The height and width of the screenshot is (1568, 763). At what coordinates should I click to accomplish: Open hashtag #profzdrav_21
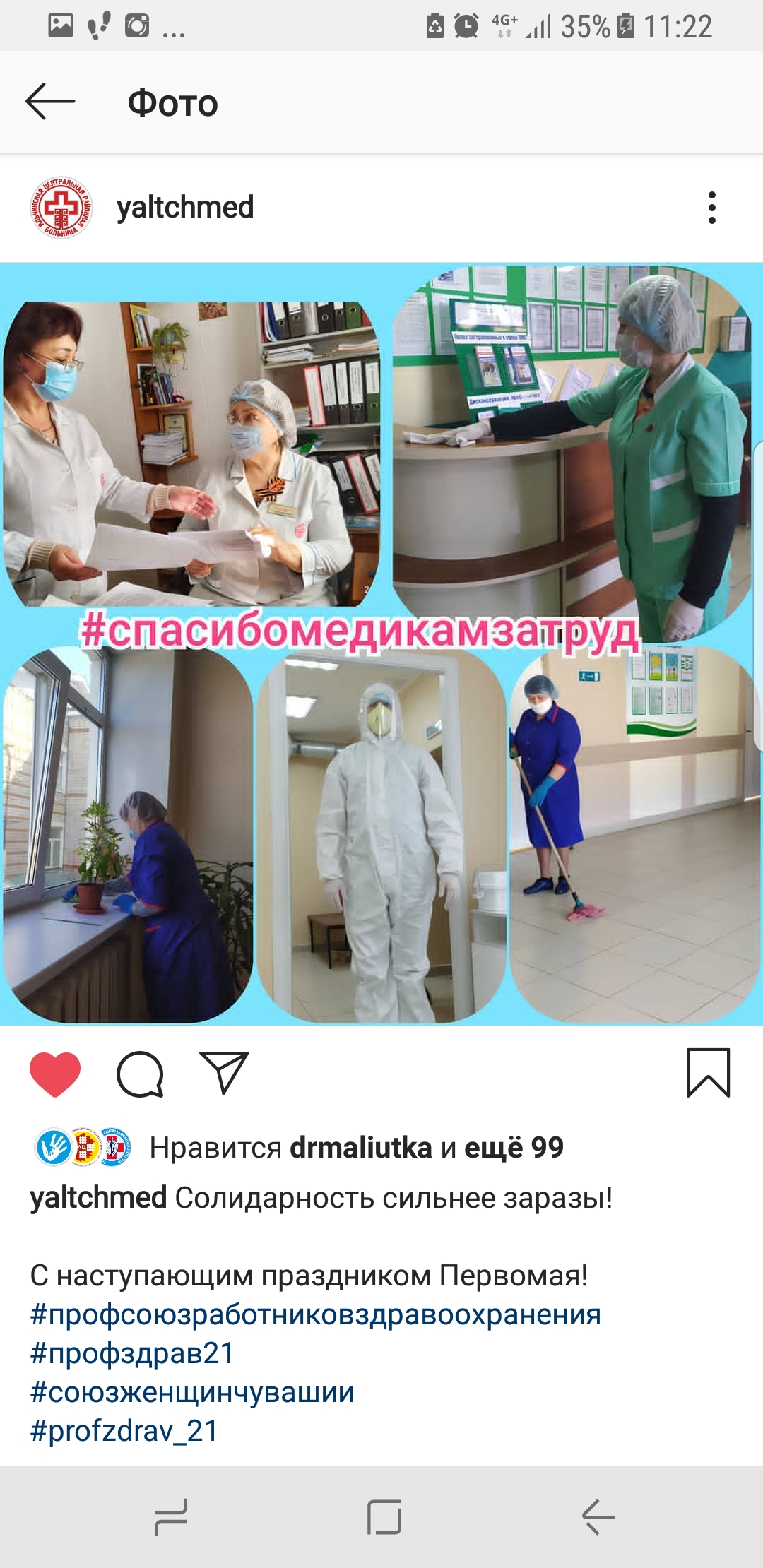coord(124,1431)
